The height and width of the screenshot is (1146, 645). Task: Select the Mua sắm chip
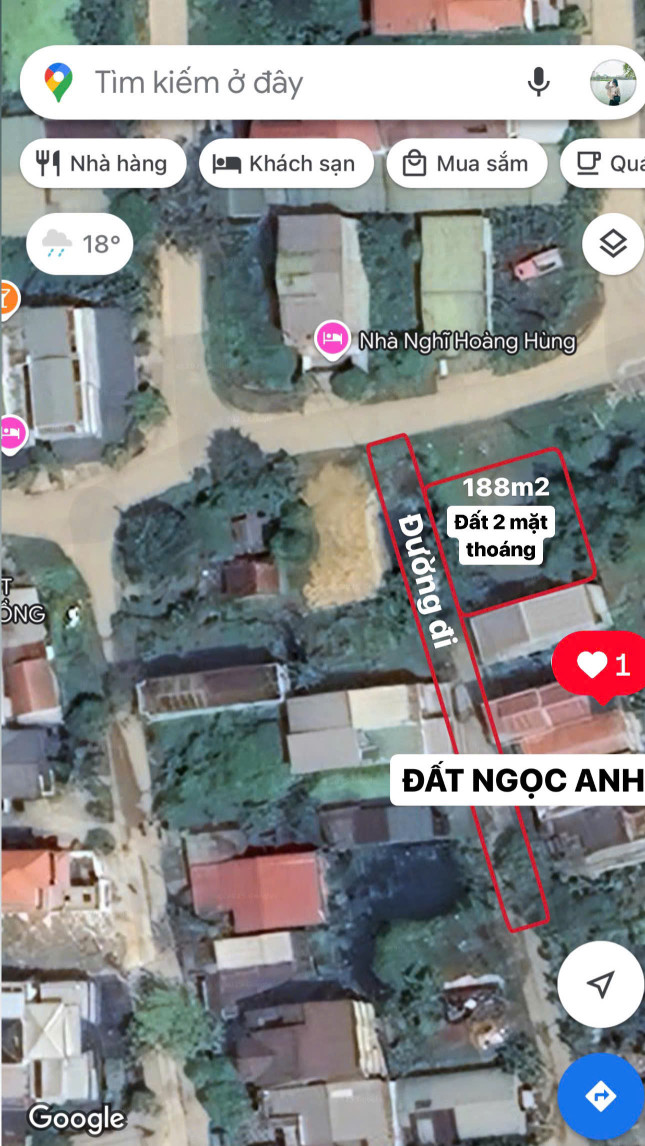467,164
